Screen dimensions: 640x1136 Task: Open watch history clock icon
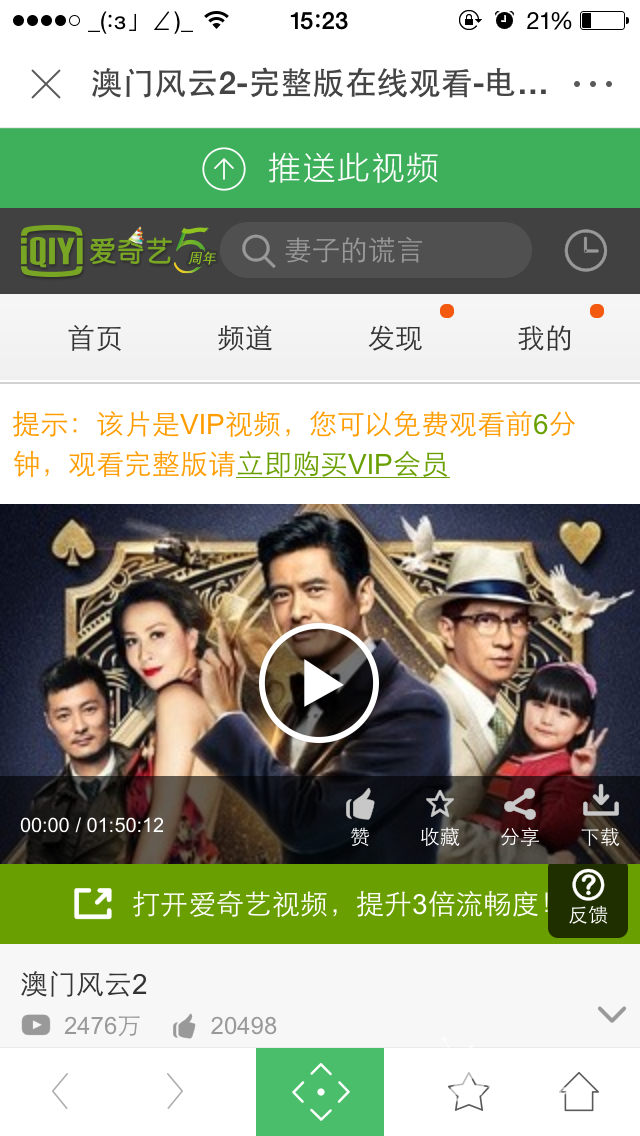pos(585,250)
